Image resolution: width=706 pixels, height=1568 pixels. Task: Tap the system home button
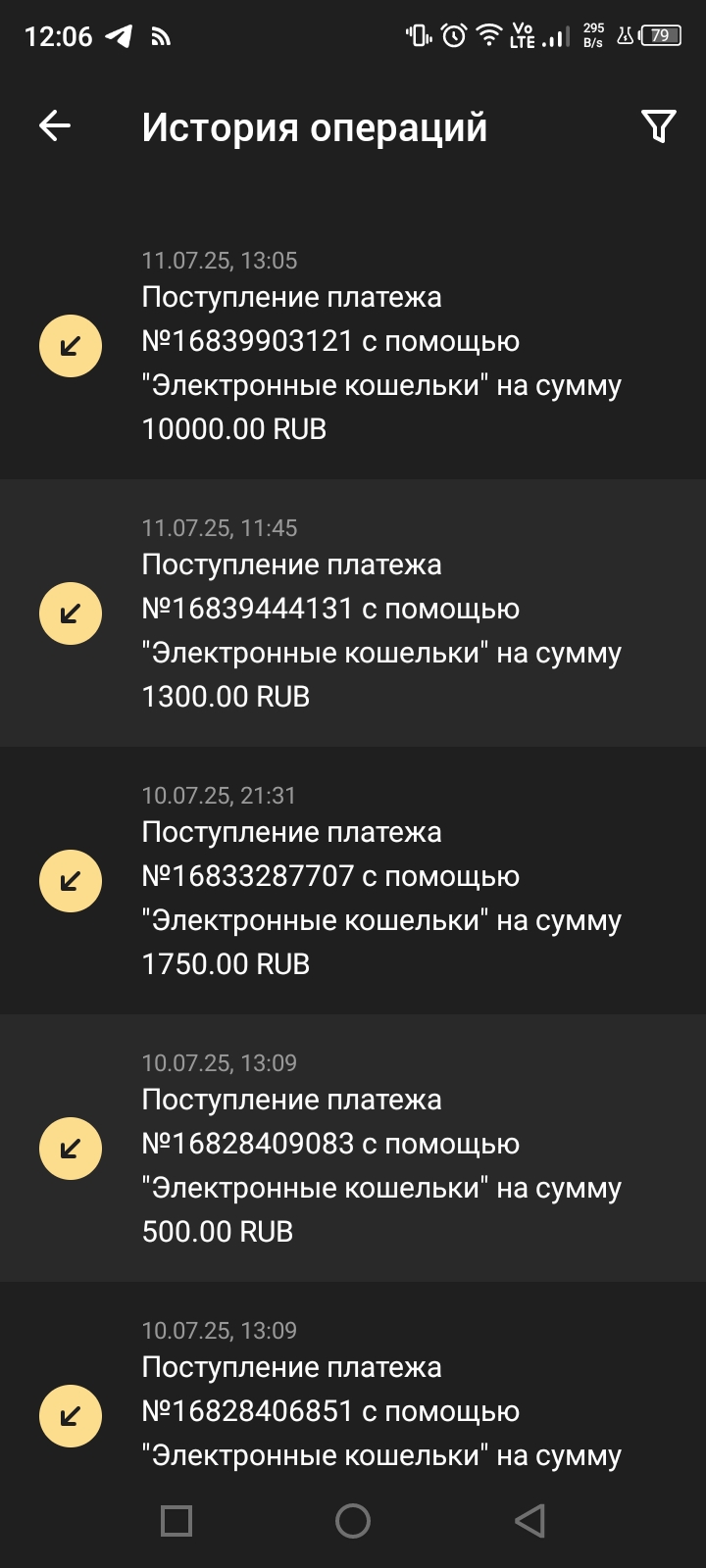353,1521
